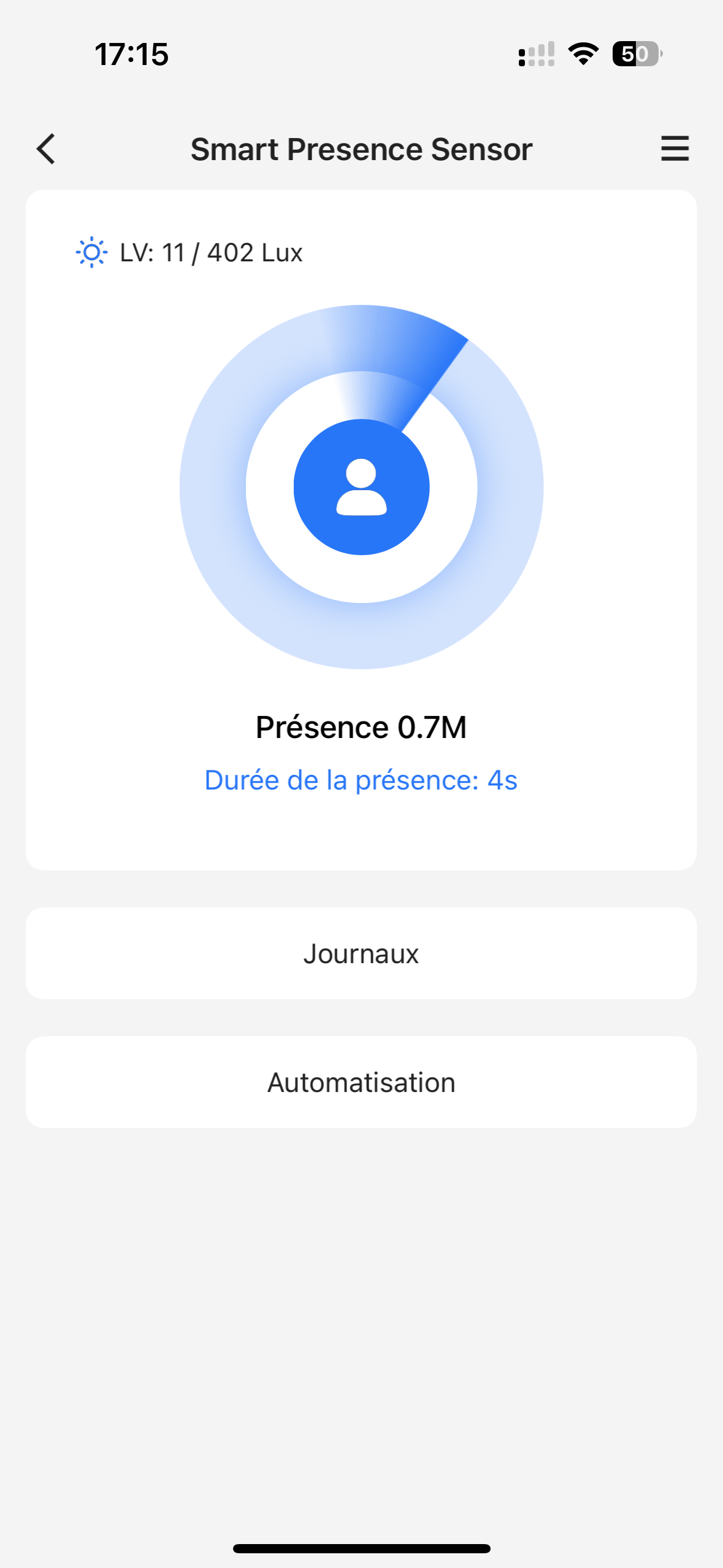
Task: Open the Journaux logs
Action: click(361, 953)
